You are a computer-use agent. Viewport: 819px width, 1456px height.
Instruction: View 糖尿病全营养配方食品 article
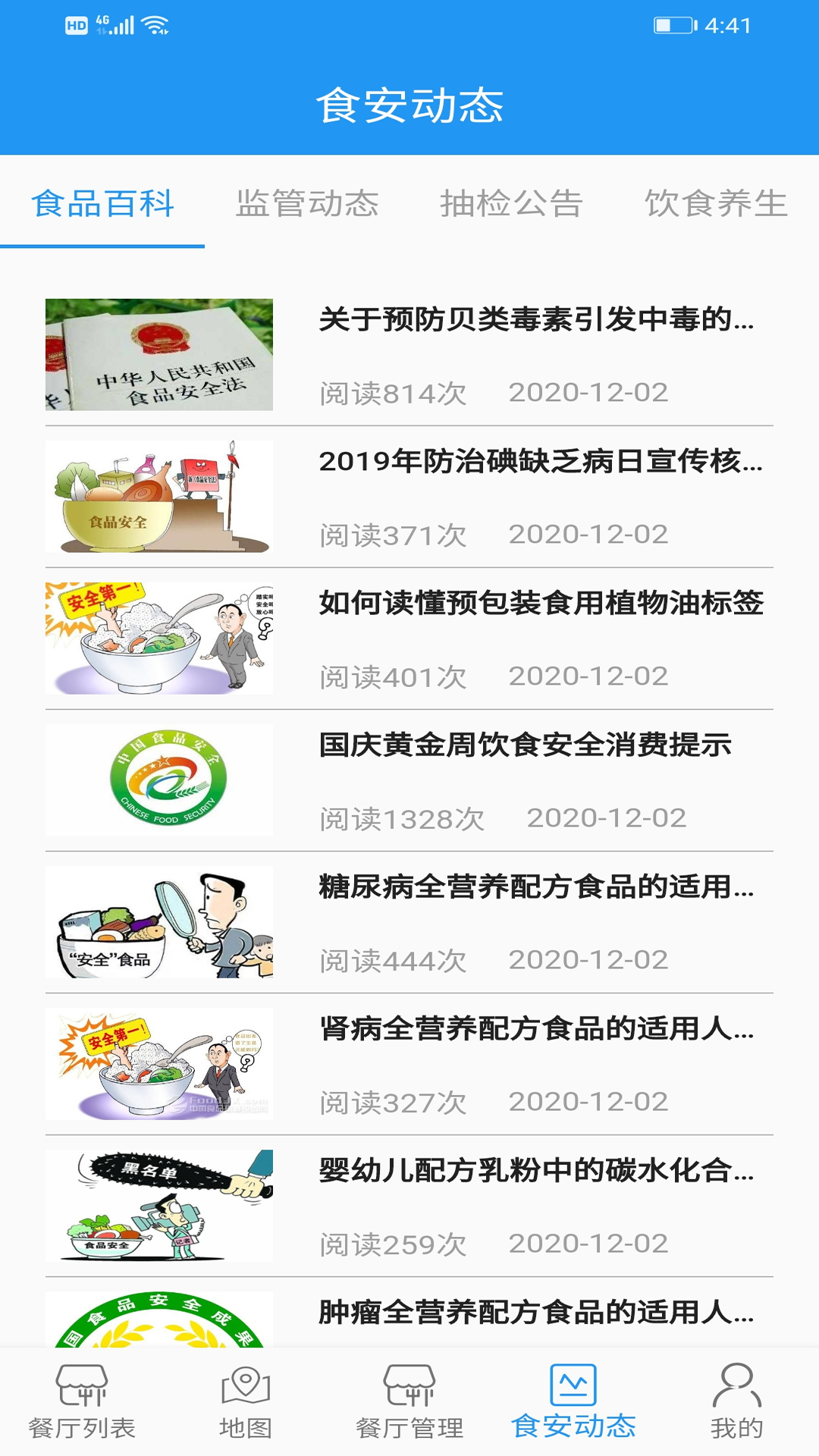point(536,886)
